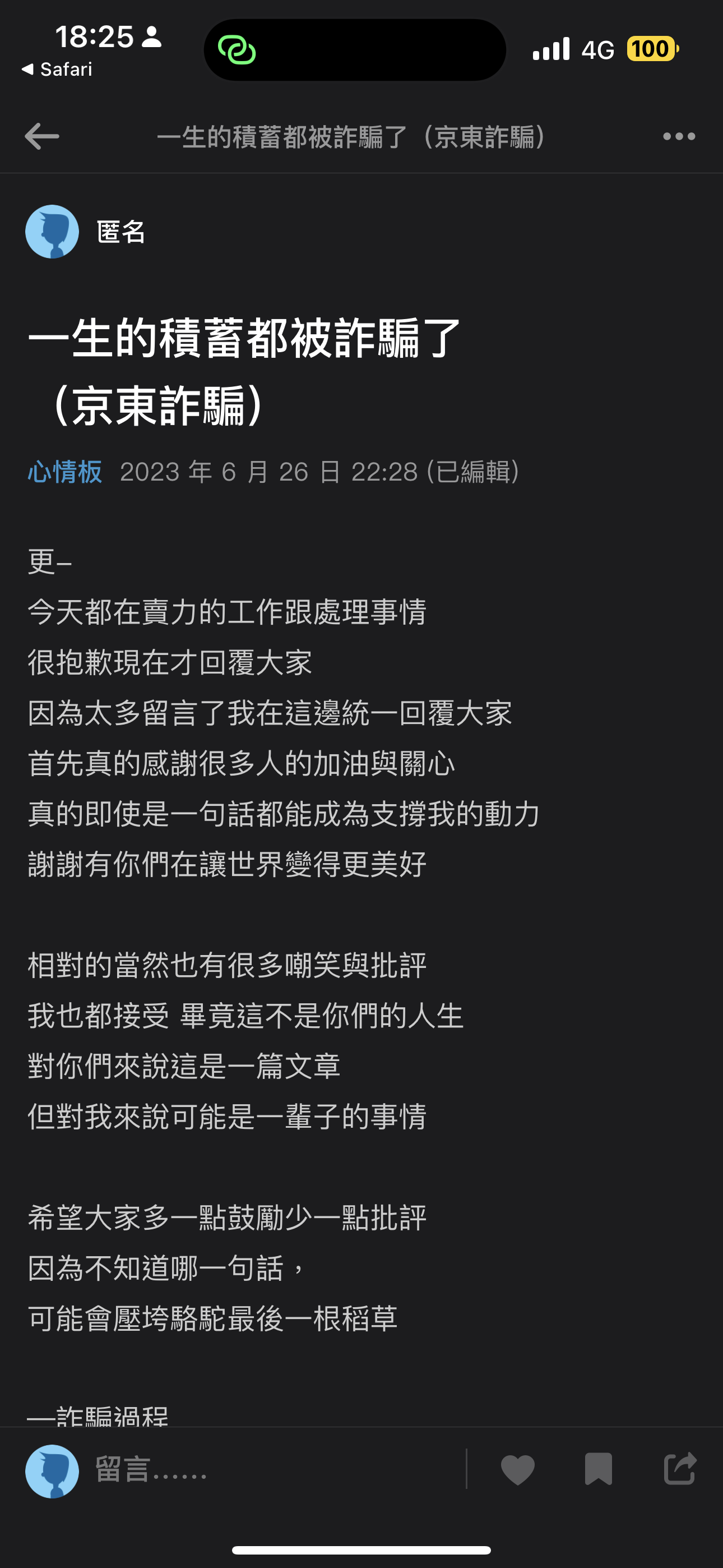723x1568 pixels.
Task: Share this post
Action: click(679, 1469)
